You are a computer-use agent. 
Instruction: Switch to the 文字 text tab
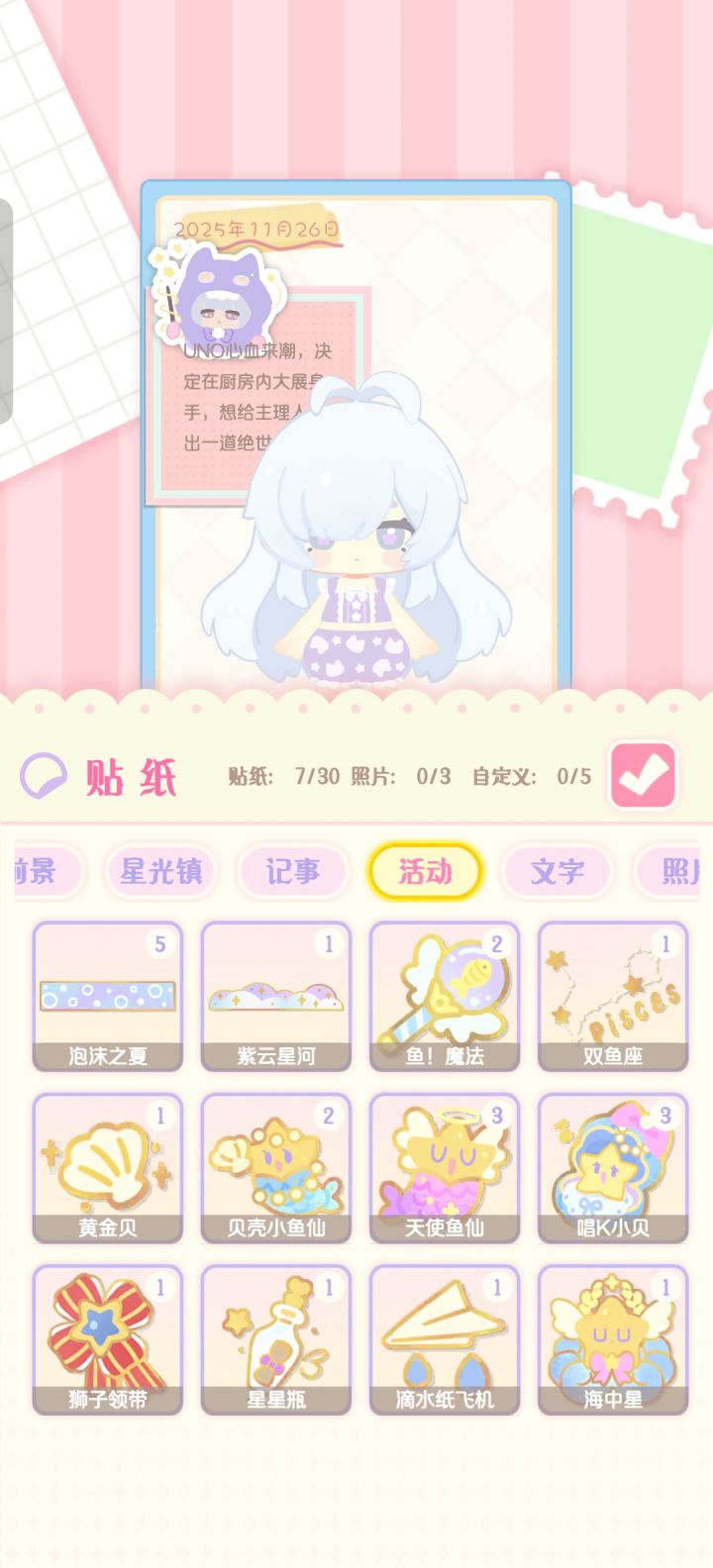(558, 872)
